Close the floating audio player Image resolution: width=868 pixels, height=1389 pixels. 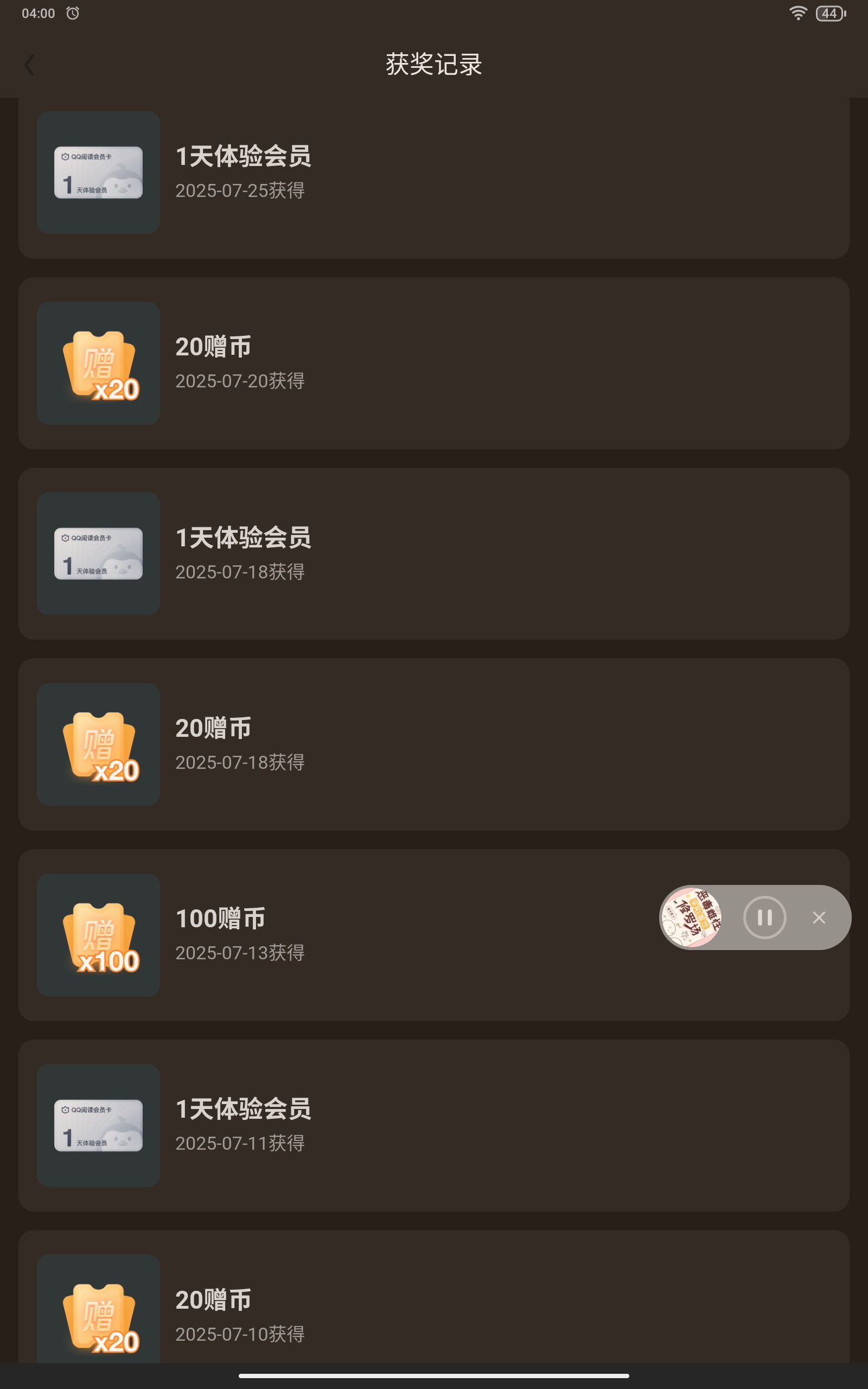(819, 917)
